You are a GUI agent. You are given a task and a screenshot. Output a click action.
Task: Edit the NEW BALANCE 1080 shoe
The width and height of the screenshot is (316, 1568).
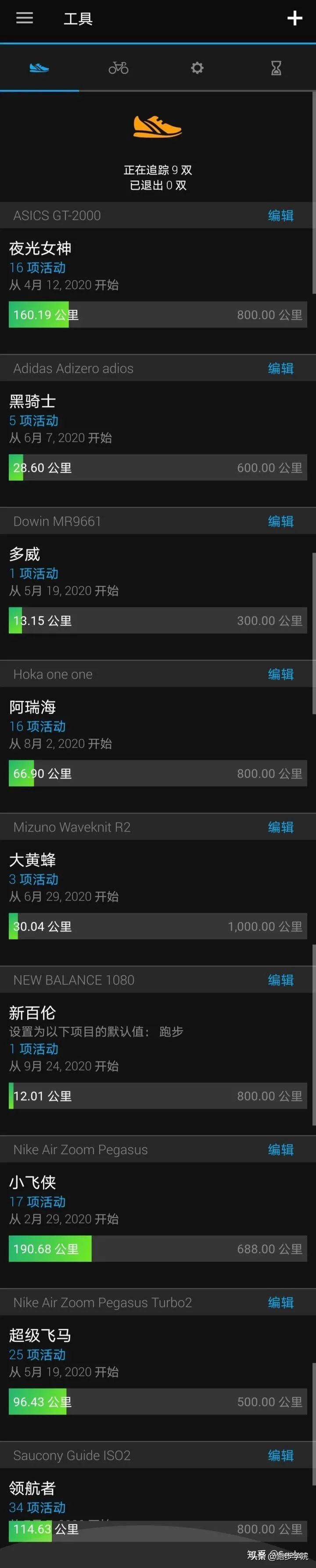click(281, 979)
